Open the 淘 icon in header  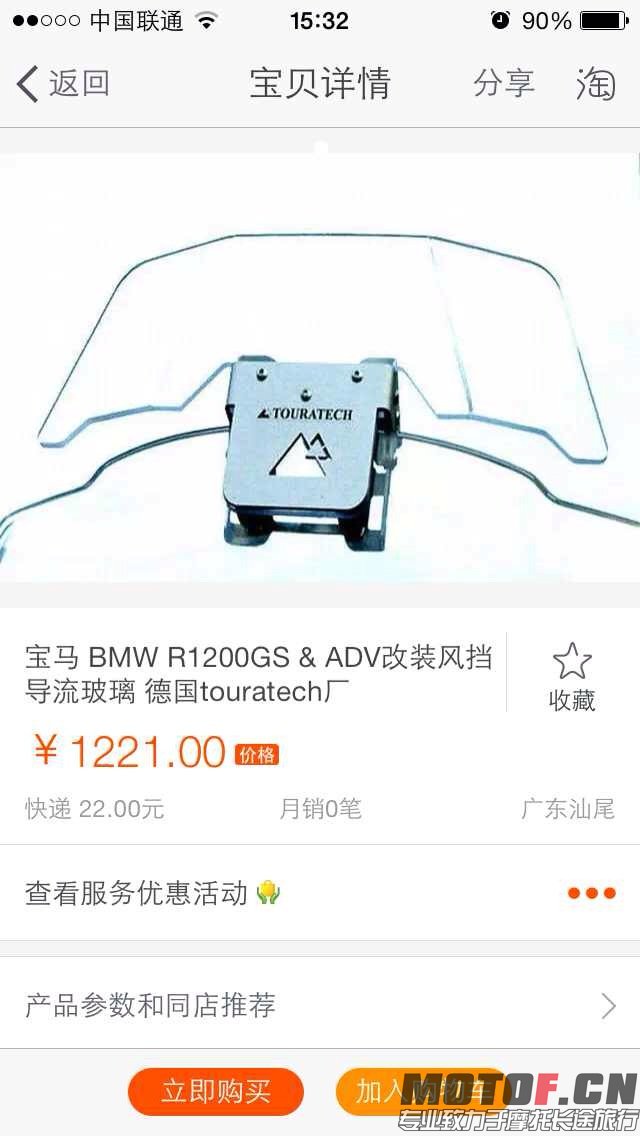point(596,84)
